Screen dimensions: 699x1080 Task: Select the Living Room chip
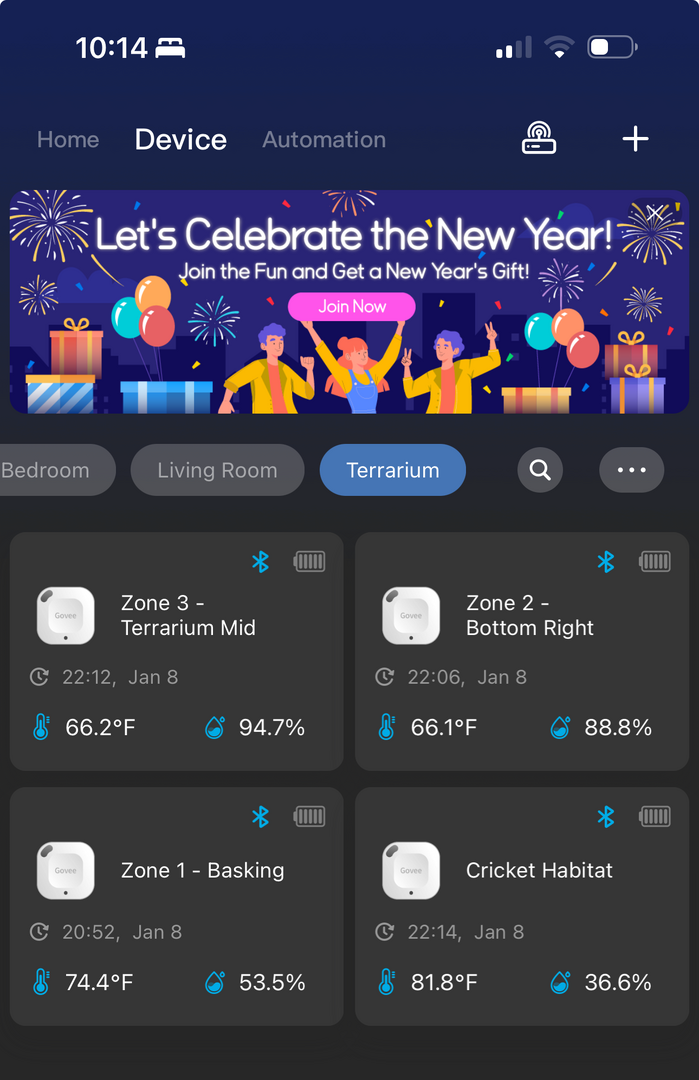217,470
